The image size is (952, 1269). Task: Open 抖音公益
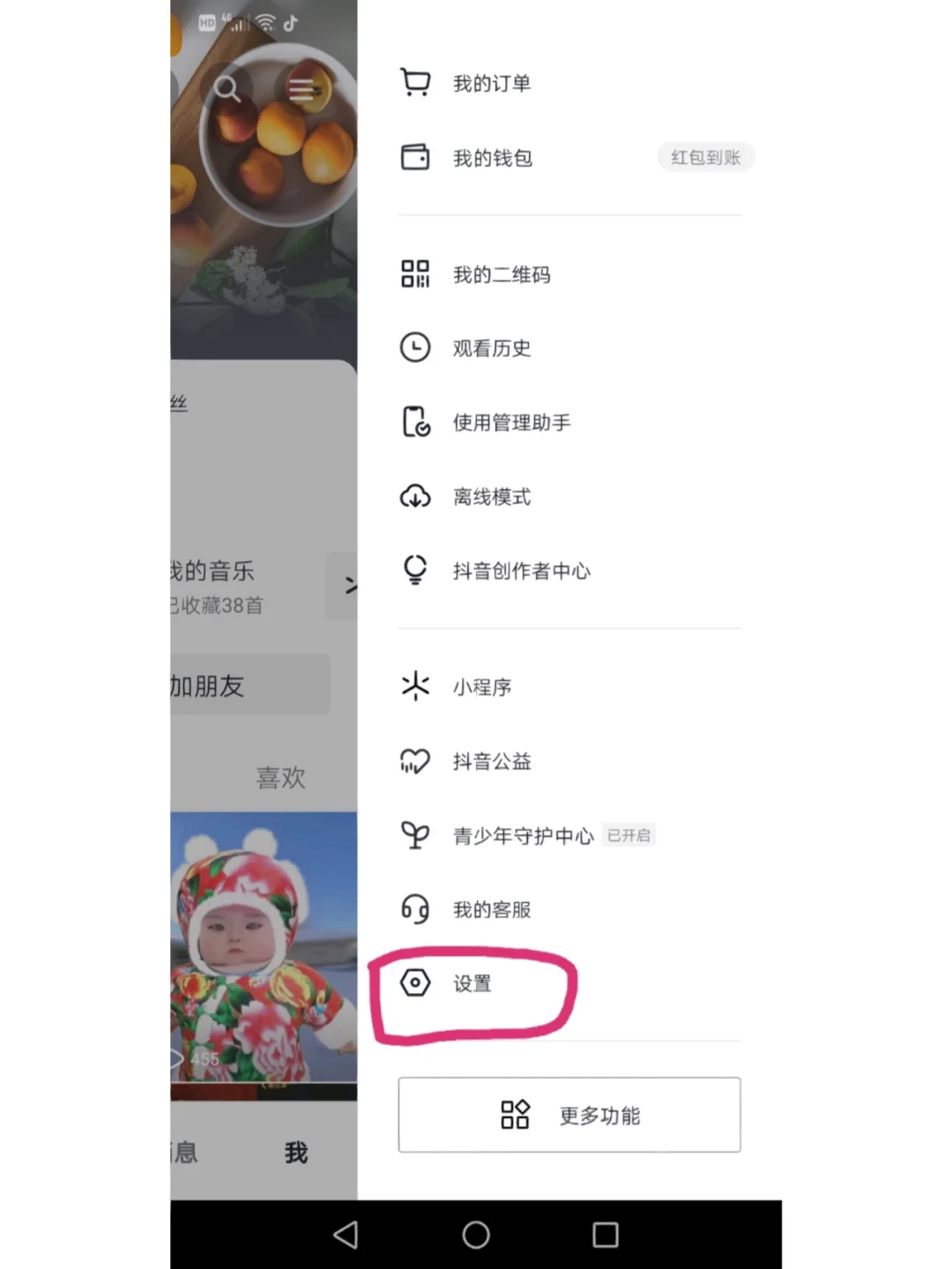491,761
